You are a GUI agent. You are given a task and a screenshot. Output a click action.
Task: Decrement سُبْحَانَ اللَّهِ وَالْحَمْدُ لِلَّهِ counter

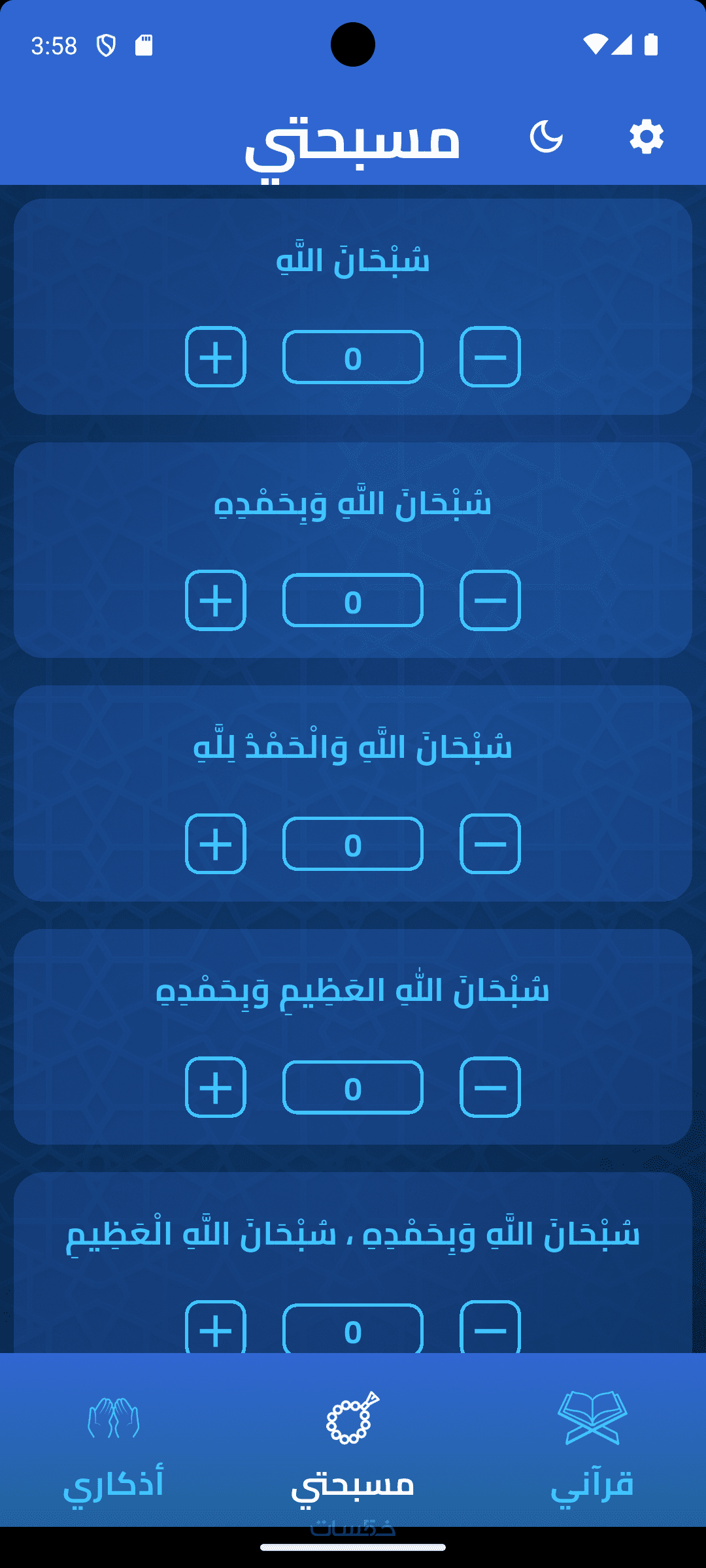[490, 843]
